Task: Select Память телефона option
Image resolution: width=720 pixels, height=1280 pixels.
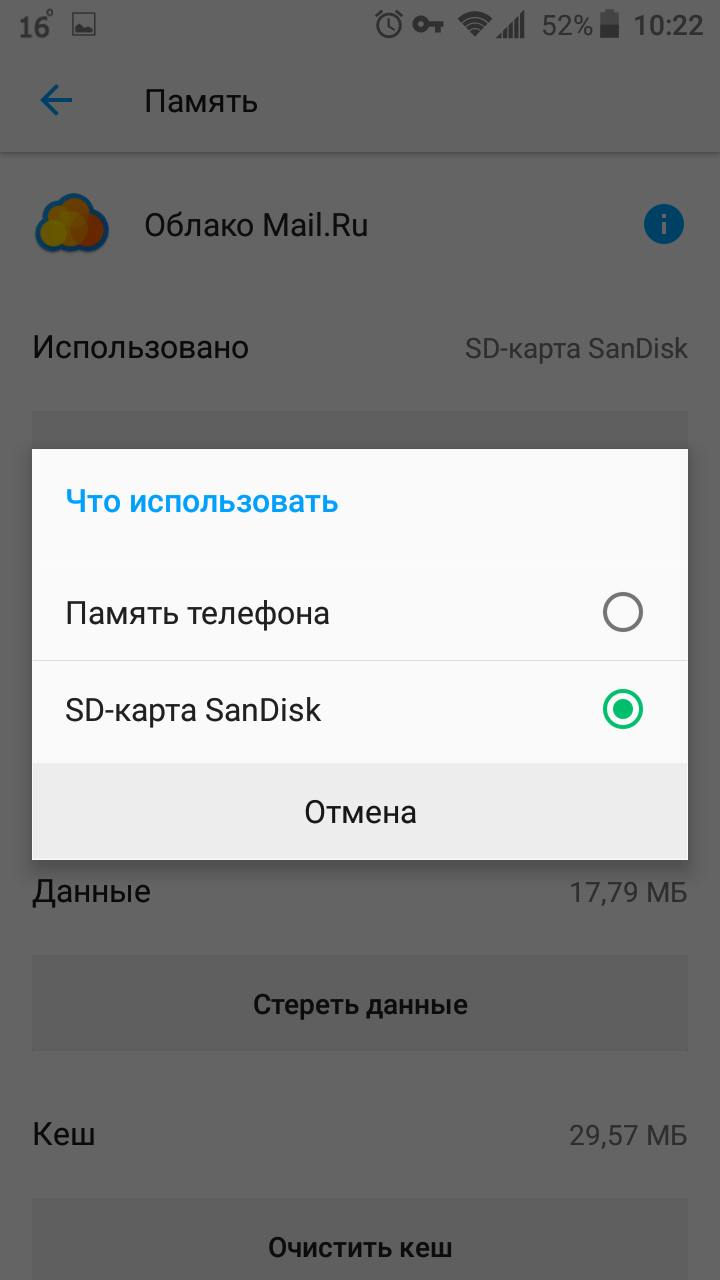Action: click(359, 613)
